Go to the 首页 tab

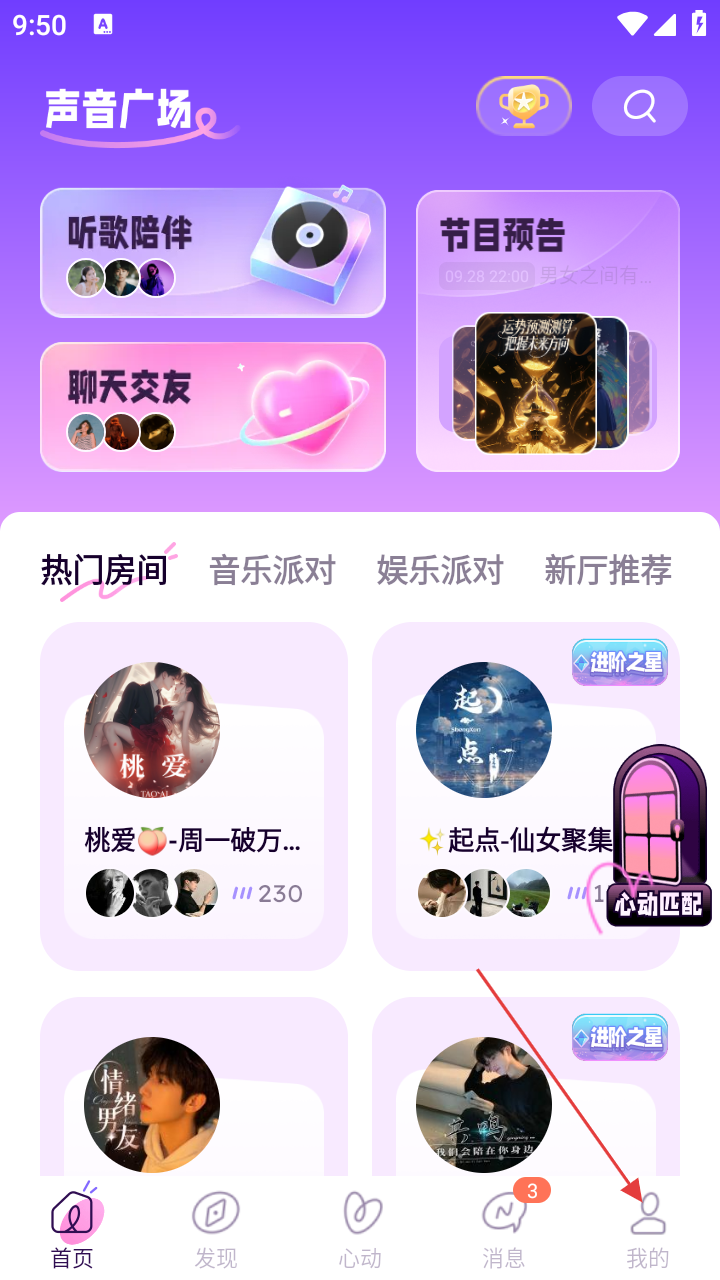72,1230
